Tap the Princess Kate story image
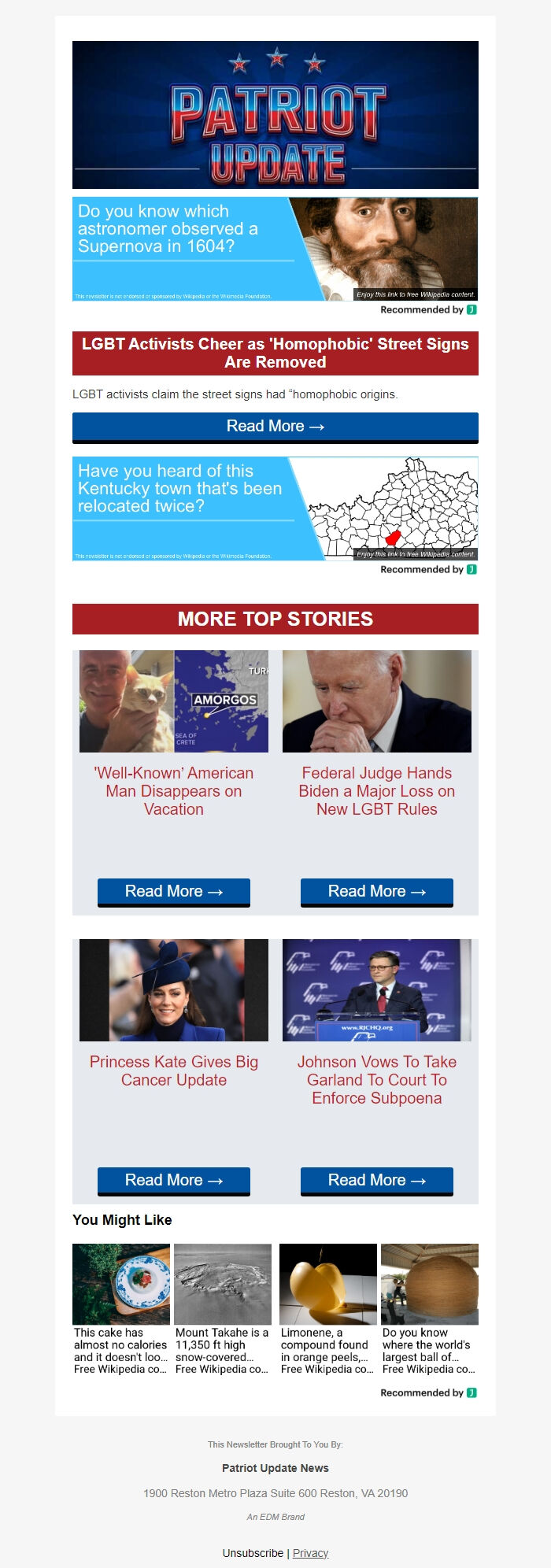Image resolution: width=551 pixels, height=1568 pixels. 173,990
